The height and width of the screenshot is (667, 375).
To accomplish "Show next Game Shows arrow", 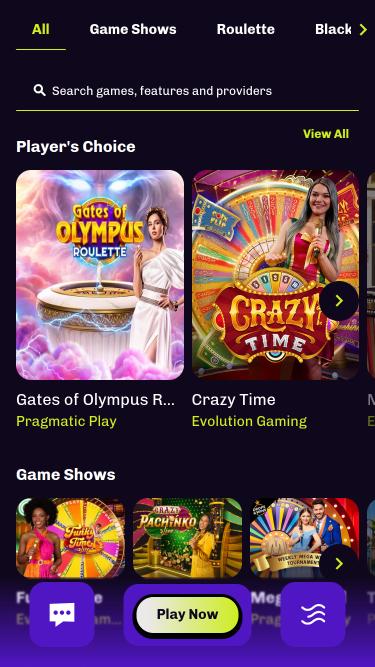I will 339,564.
